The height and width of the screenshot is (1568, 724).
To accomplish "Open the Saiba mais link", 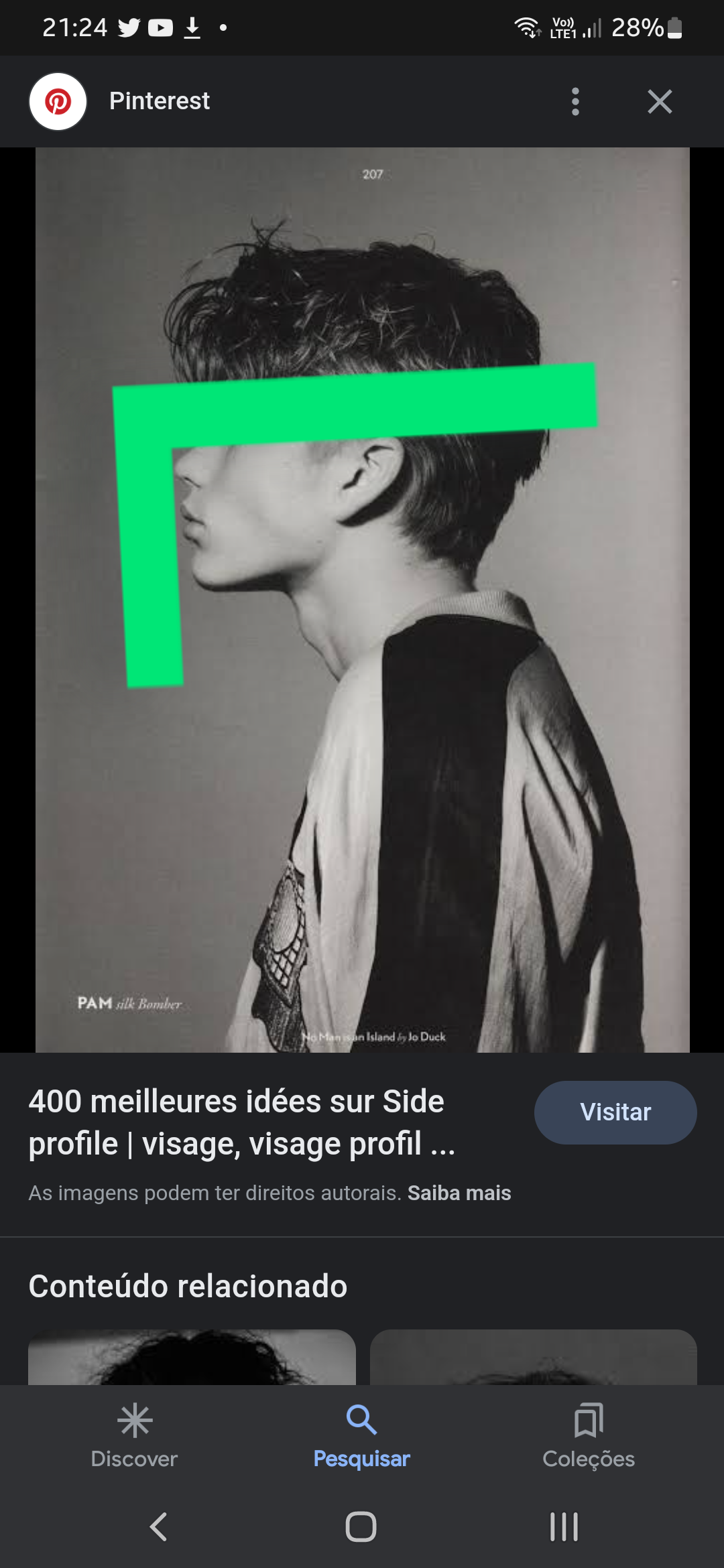I will coord(459,1193).
